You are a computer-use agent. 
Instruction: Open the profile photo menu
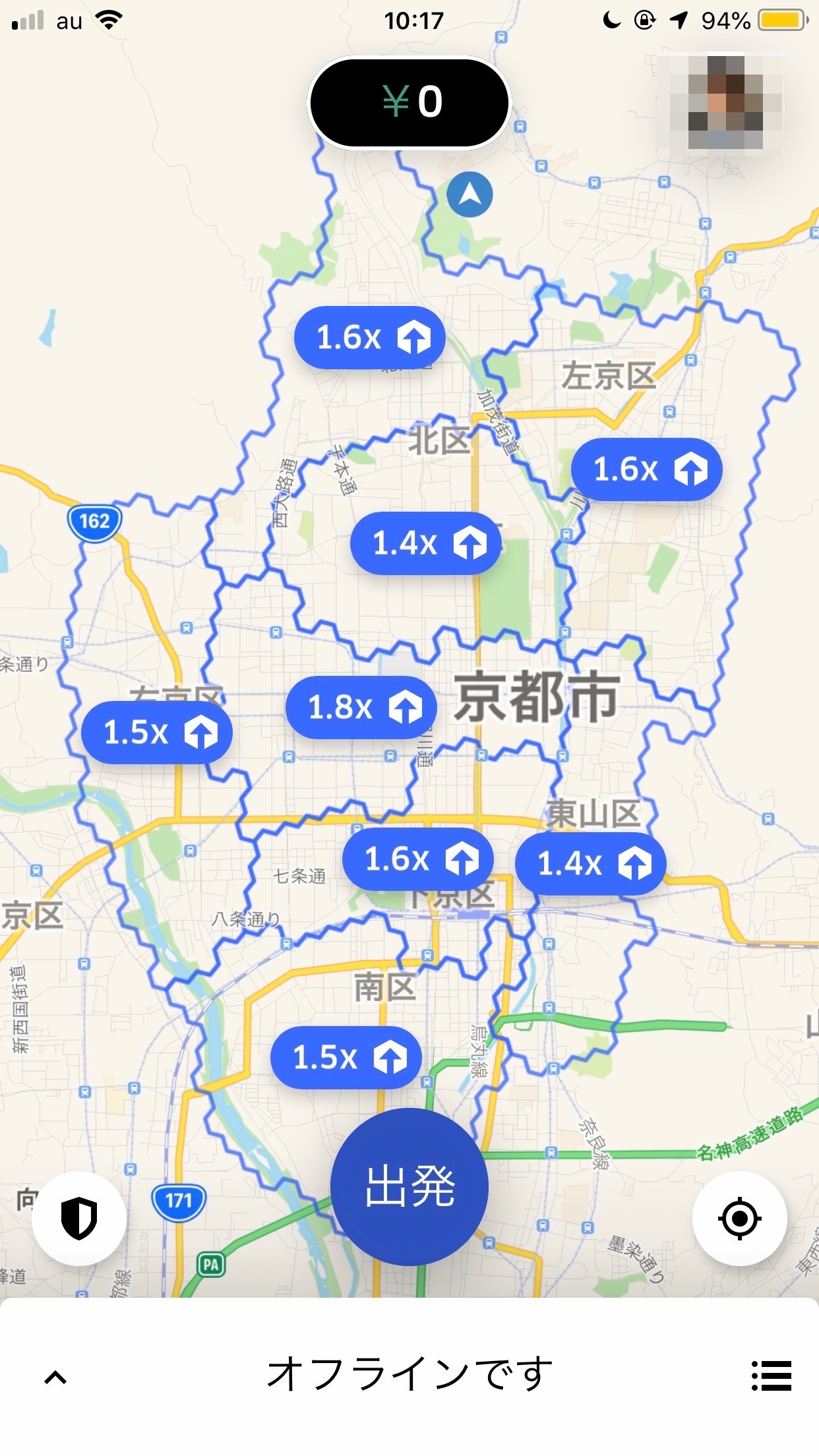[726, 103]
